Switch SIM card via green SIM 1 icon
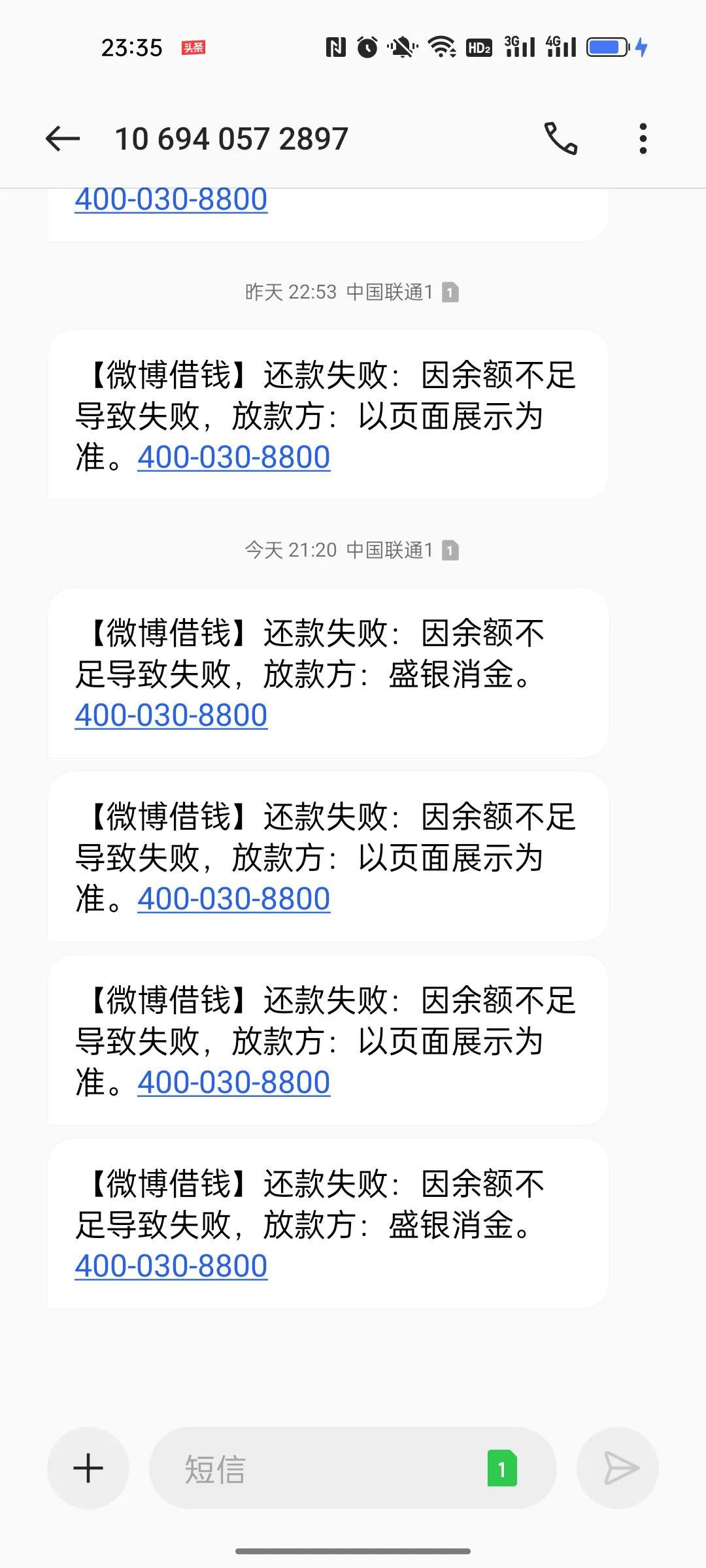The width and height of the screenshot is (706, 1568). point(502,1468)
